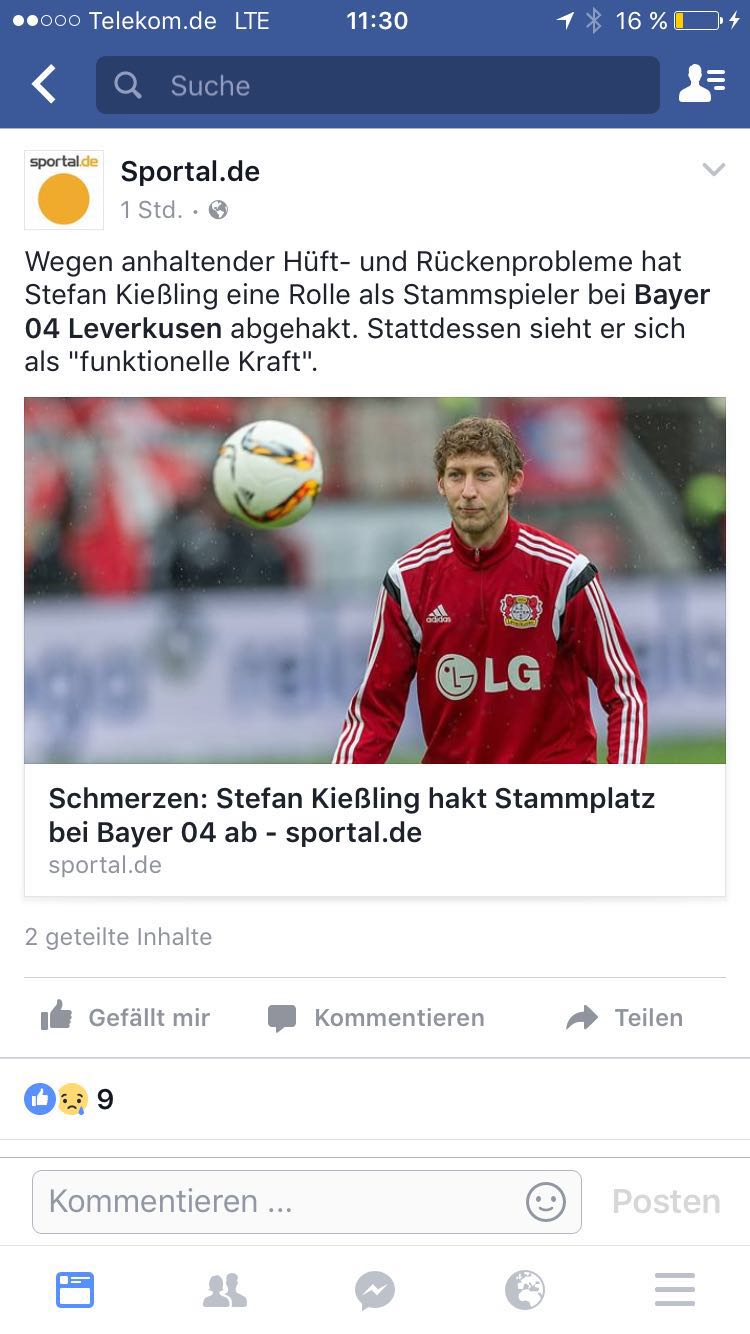The width and height of the screenshot is (750, 1334).
Task: Like the post with Gefällt mir
Action: [126, 1018]
